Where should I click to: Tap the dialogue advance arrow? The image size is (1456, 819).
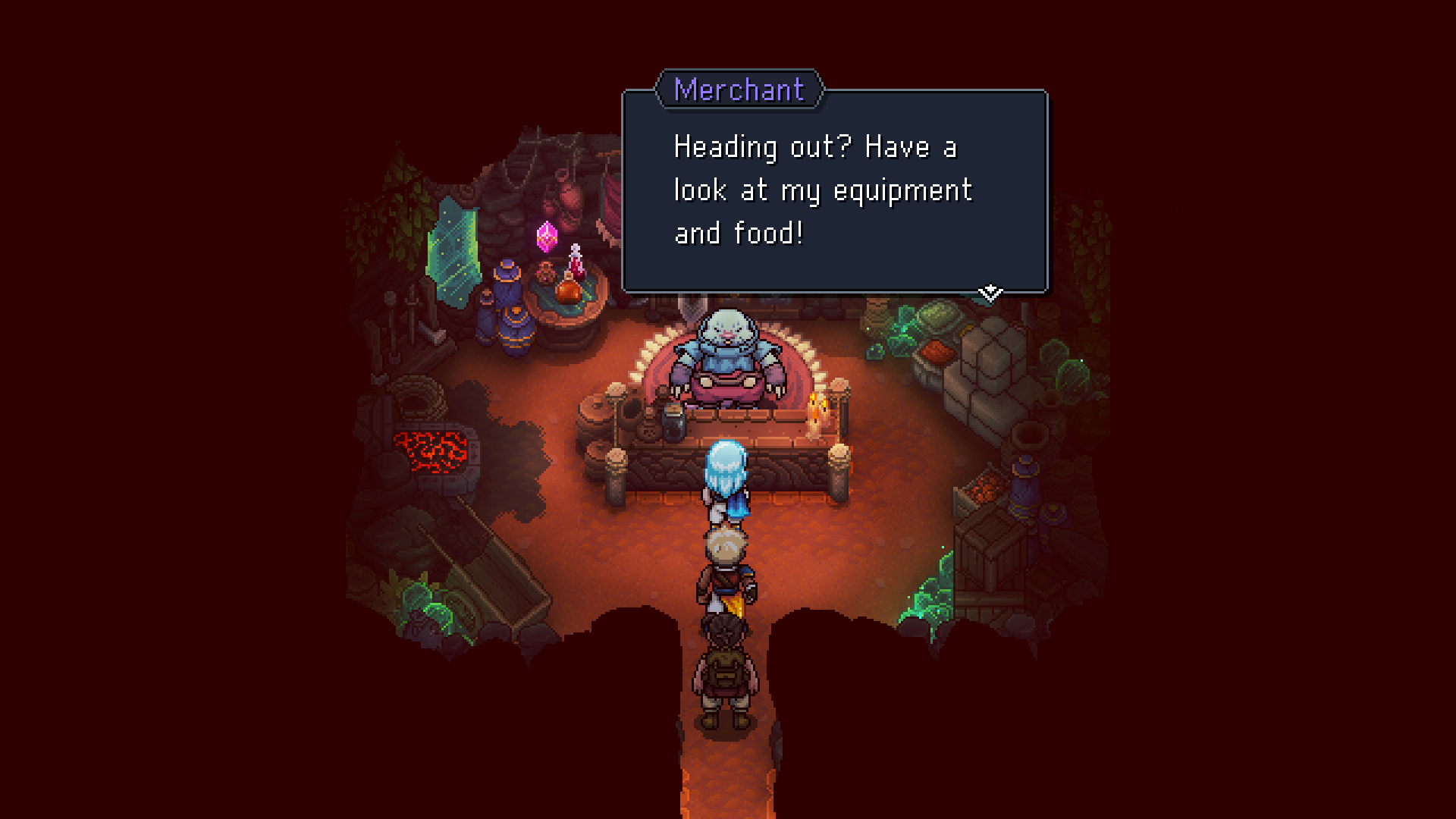990,292
